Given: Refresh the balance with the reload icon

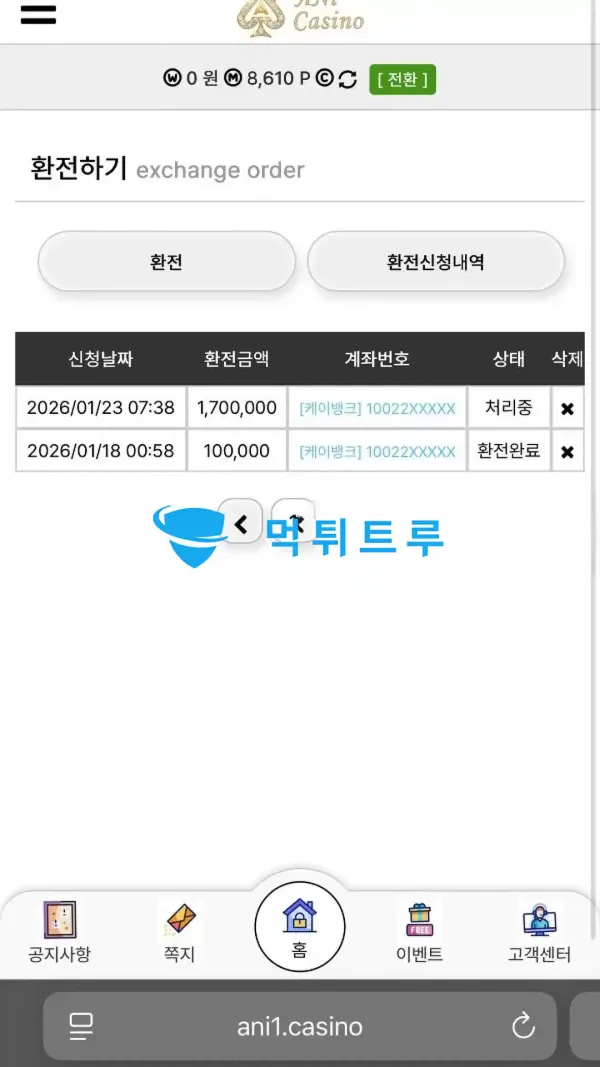Looking at the screenshot, I should (348, 79).
